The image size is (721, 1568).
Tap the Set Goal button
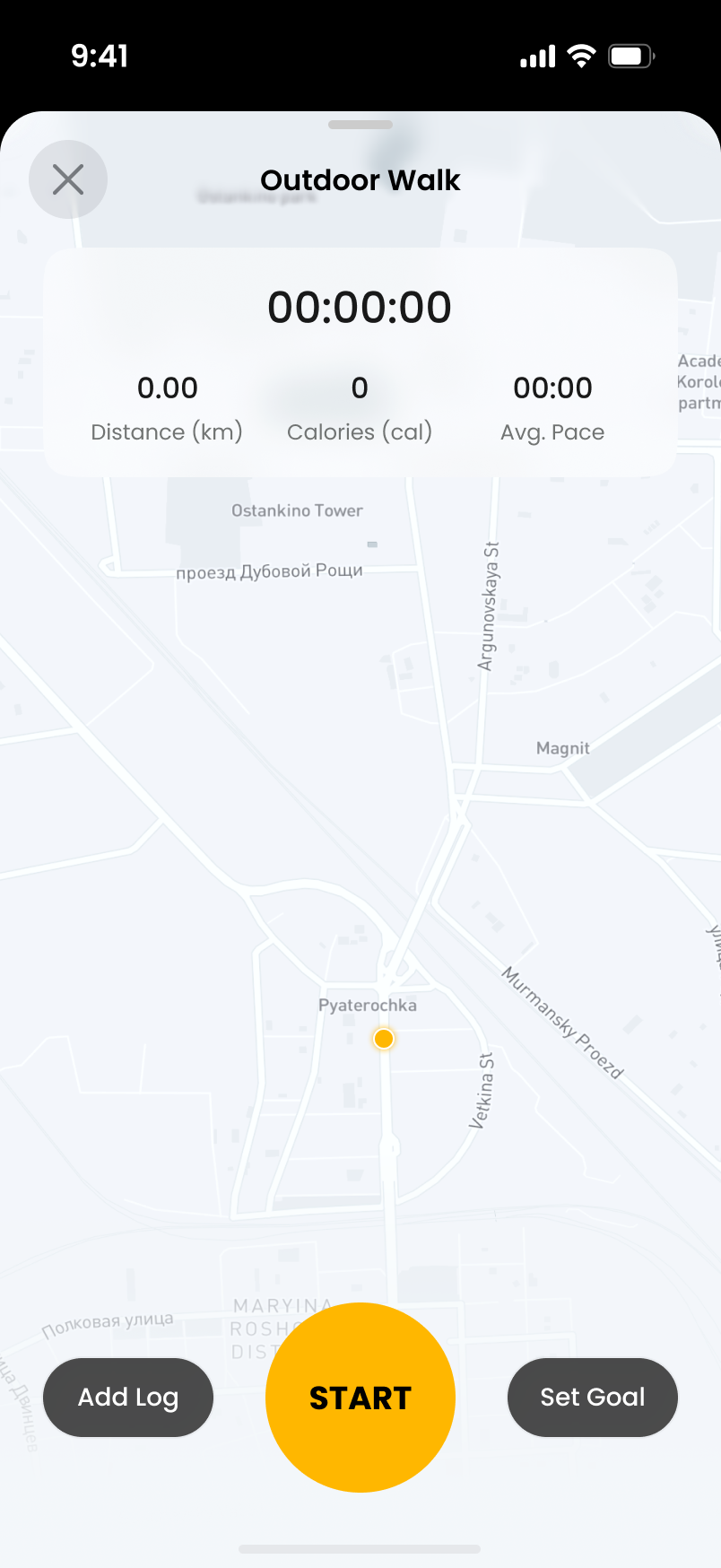coord(592,1397)
